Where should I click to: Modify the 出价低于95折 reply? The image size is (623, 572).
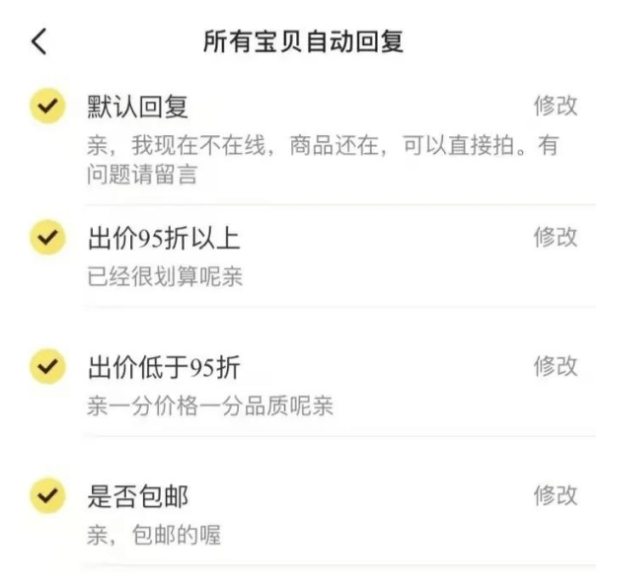[555, 366]
